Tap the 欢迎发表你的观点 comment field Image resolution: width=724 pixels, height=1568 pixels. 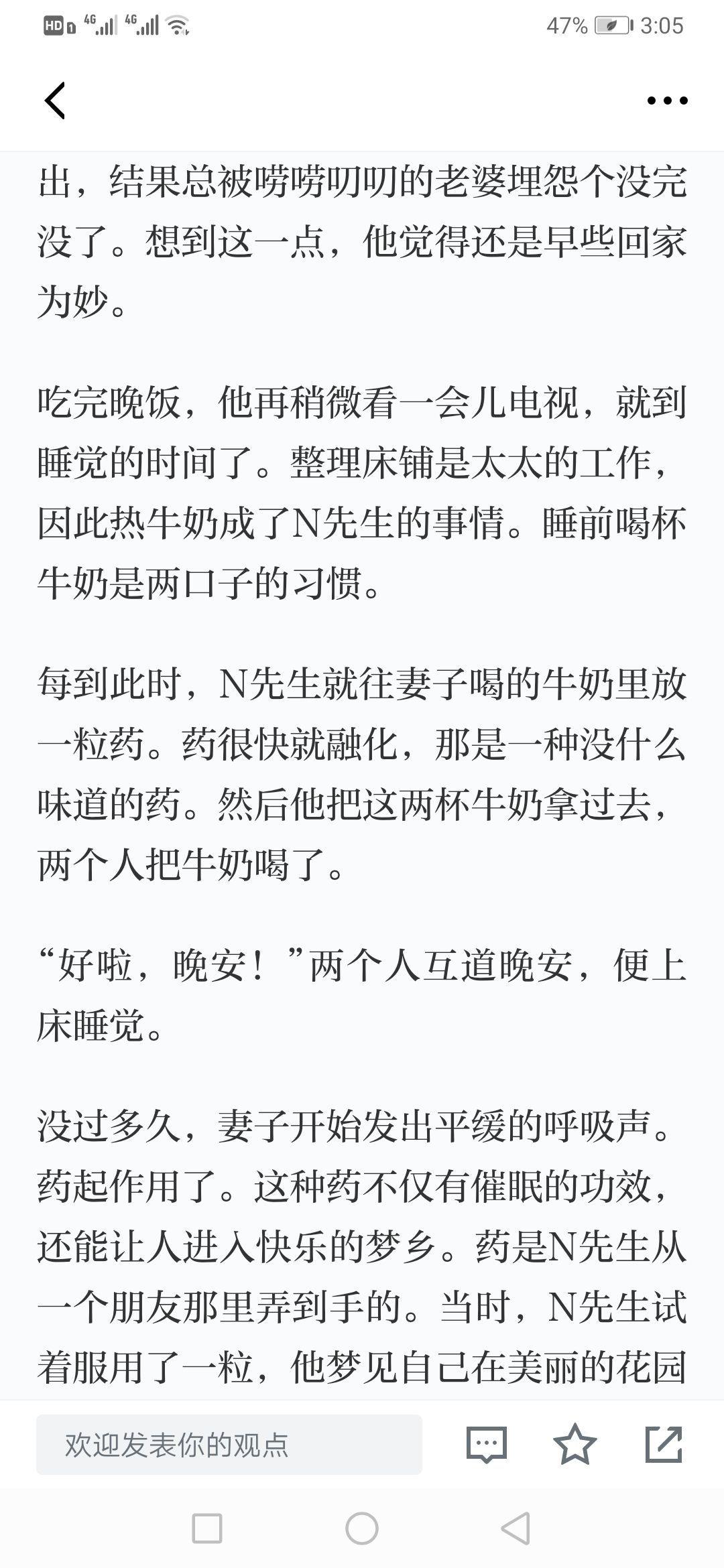pyautogui.click(x=229, y=1445)
